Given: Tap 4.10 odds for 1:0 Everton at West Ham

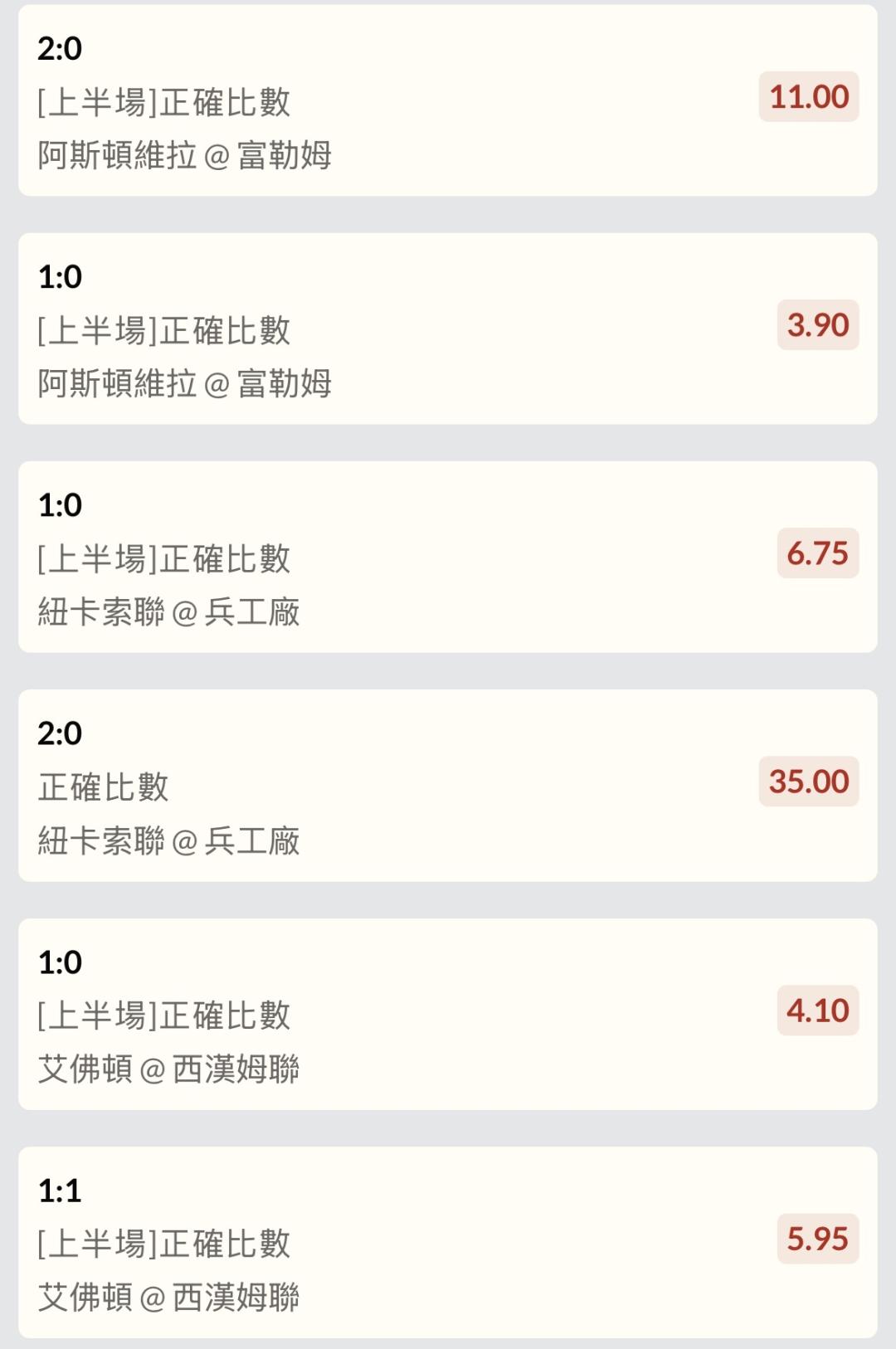Looking at the screenshot, I should [817, 1011].
